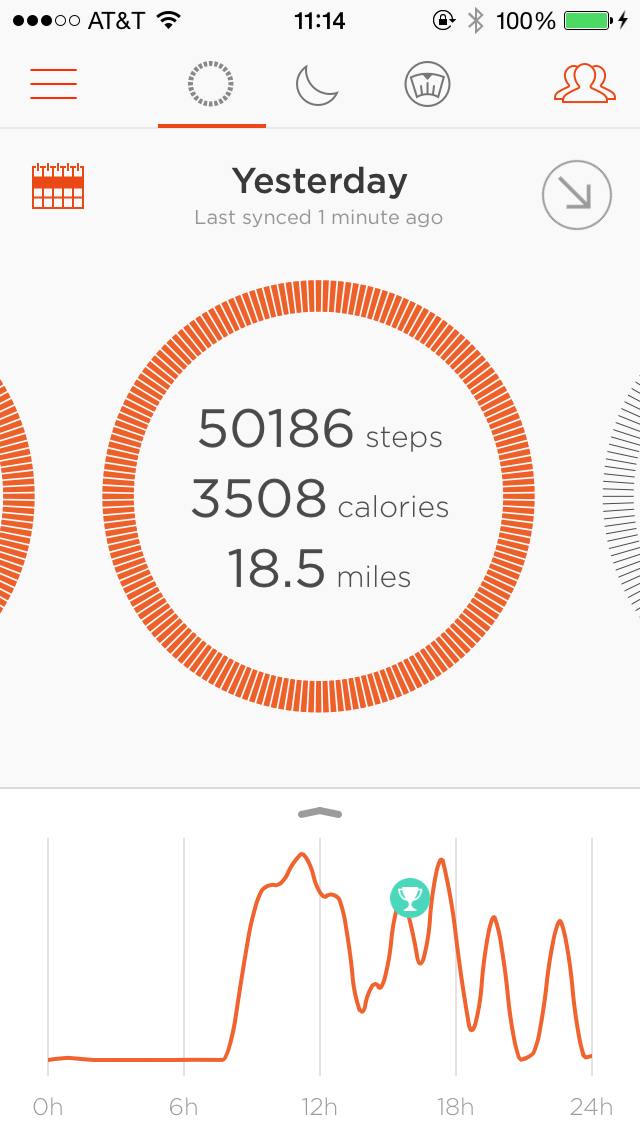This screenshot has width=640, height=1136.
Task: Switch to the weight scale tab
Action: point(427,85)
